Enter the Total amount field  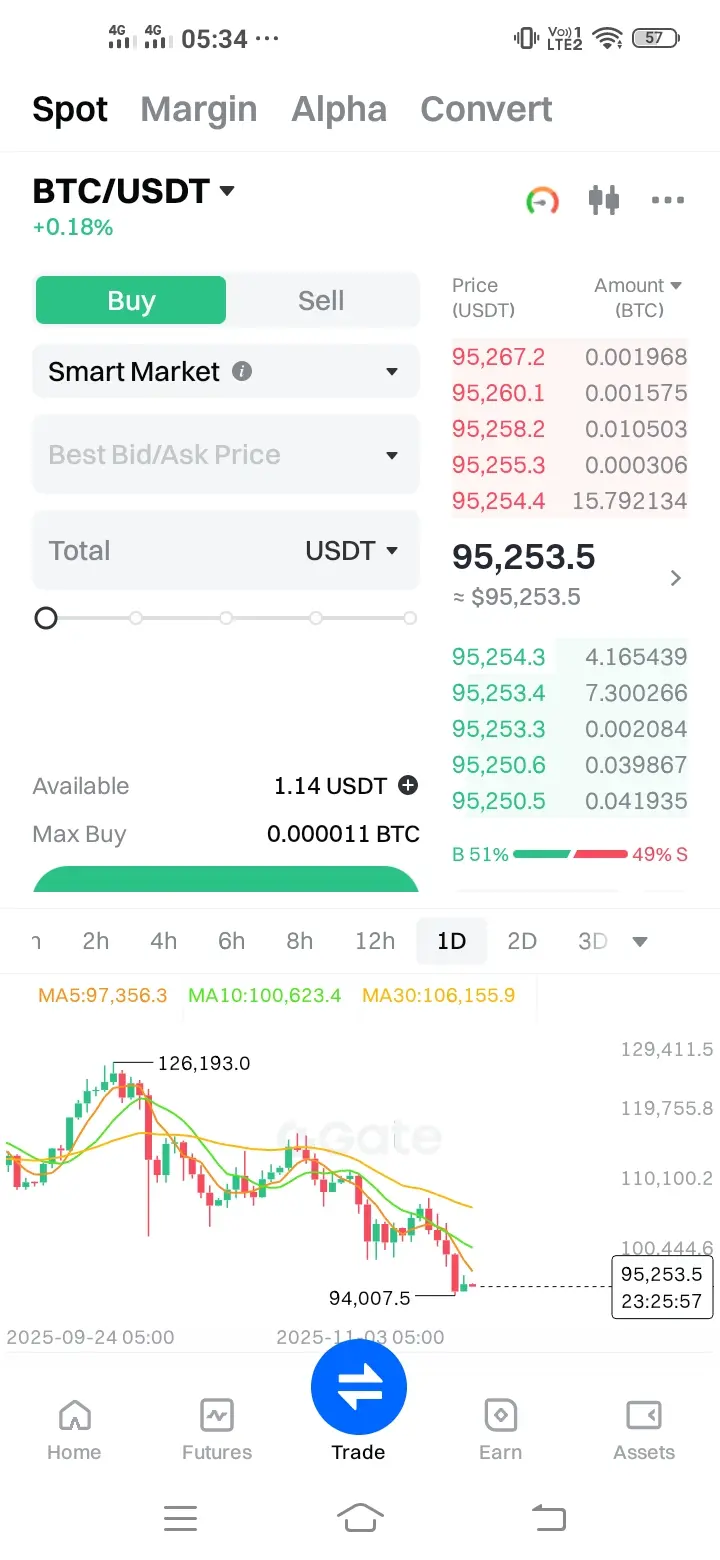pos(160,551)
